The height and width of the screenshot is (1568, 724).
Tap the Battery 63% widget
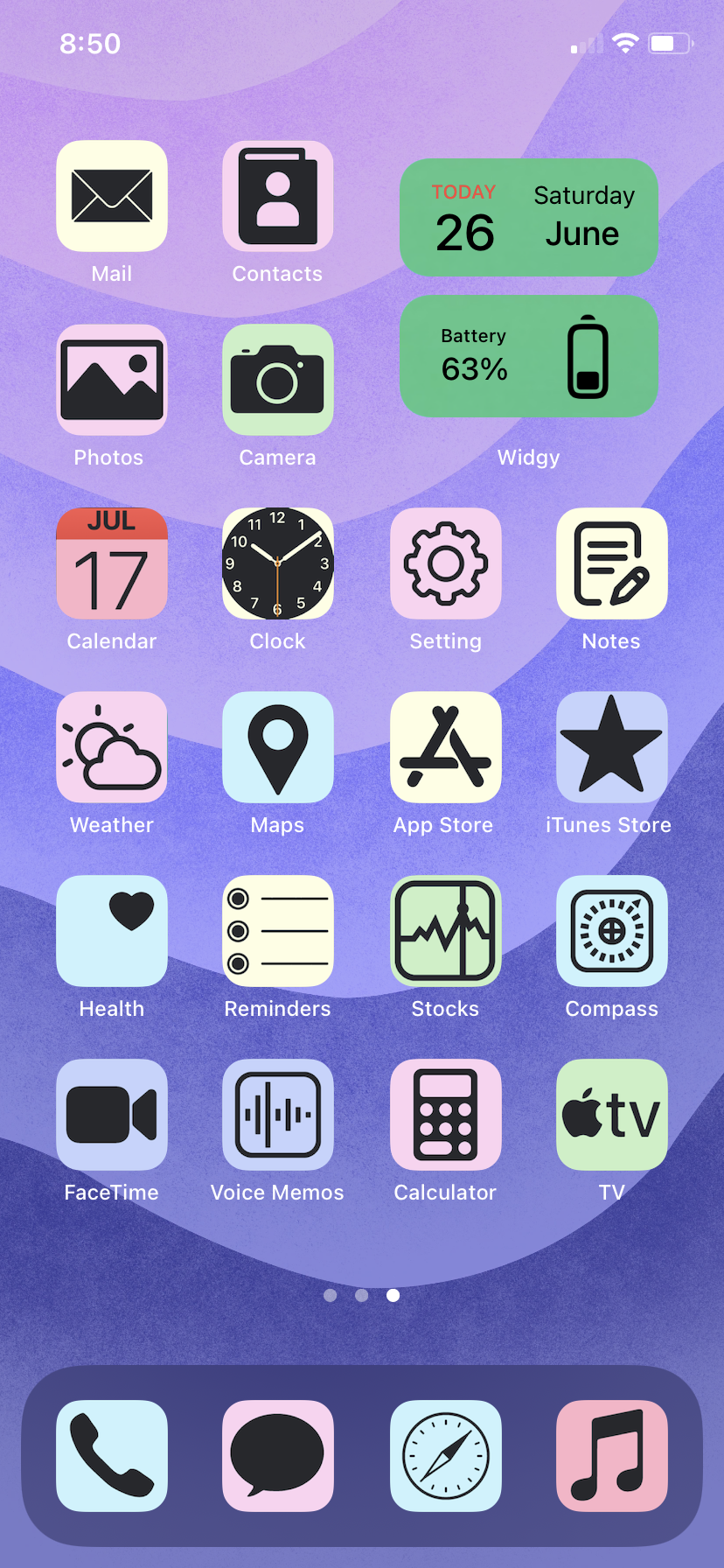point(529,356)
